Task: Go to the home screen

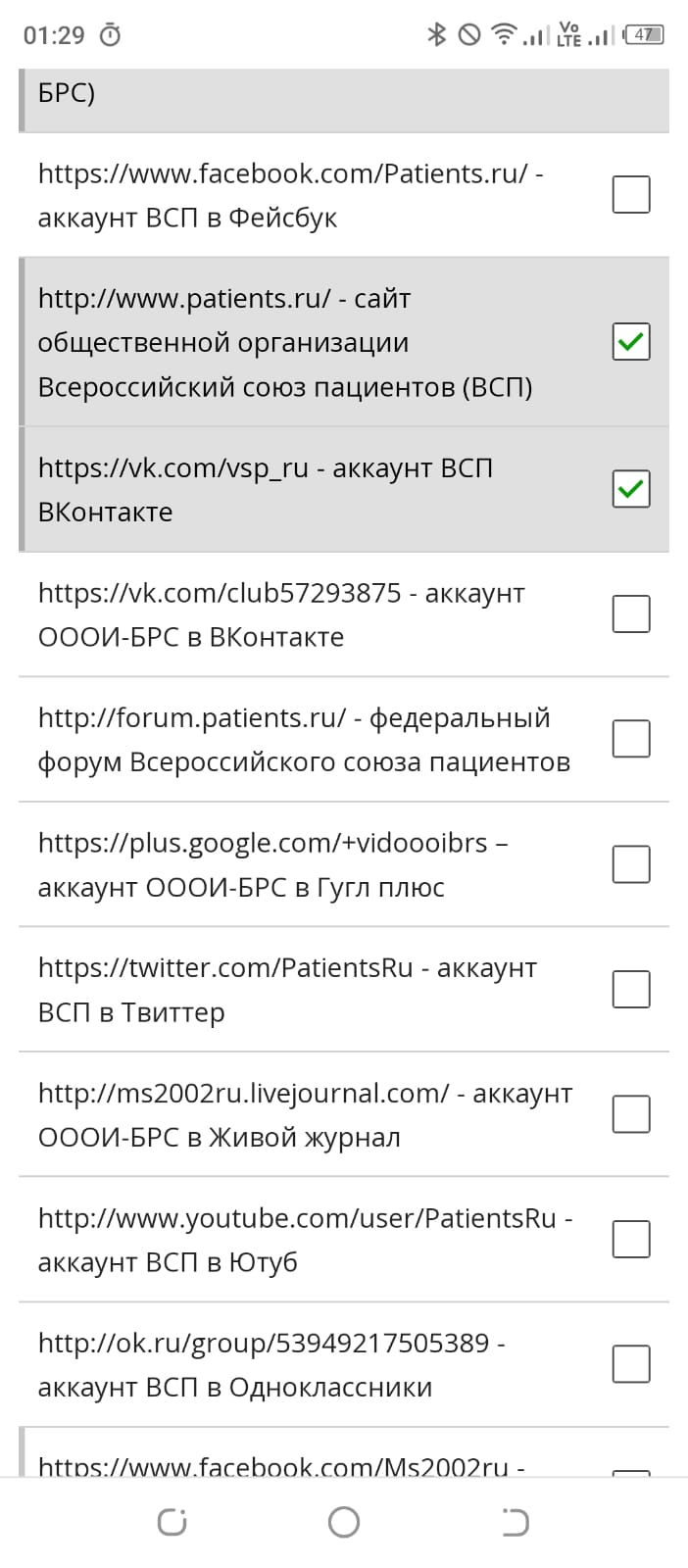Action: click(x=344, y=1522)
